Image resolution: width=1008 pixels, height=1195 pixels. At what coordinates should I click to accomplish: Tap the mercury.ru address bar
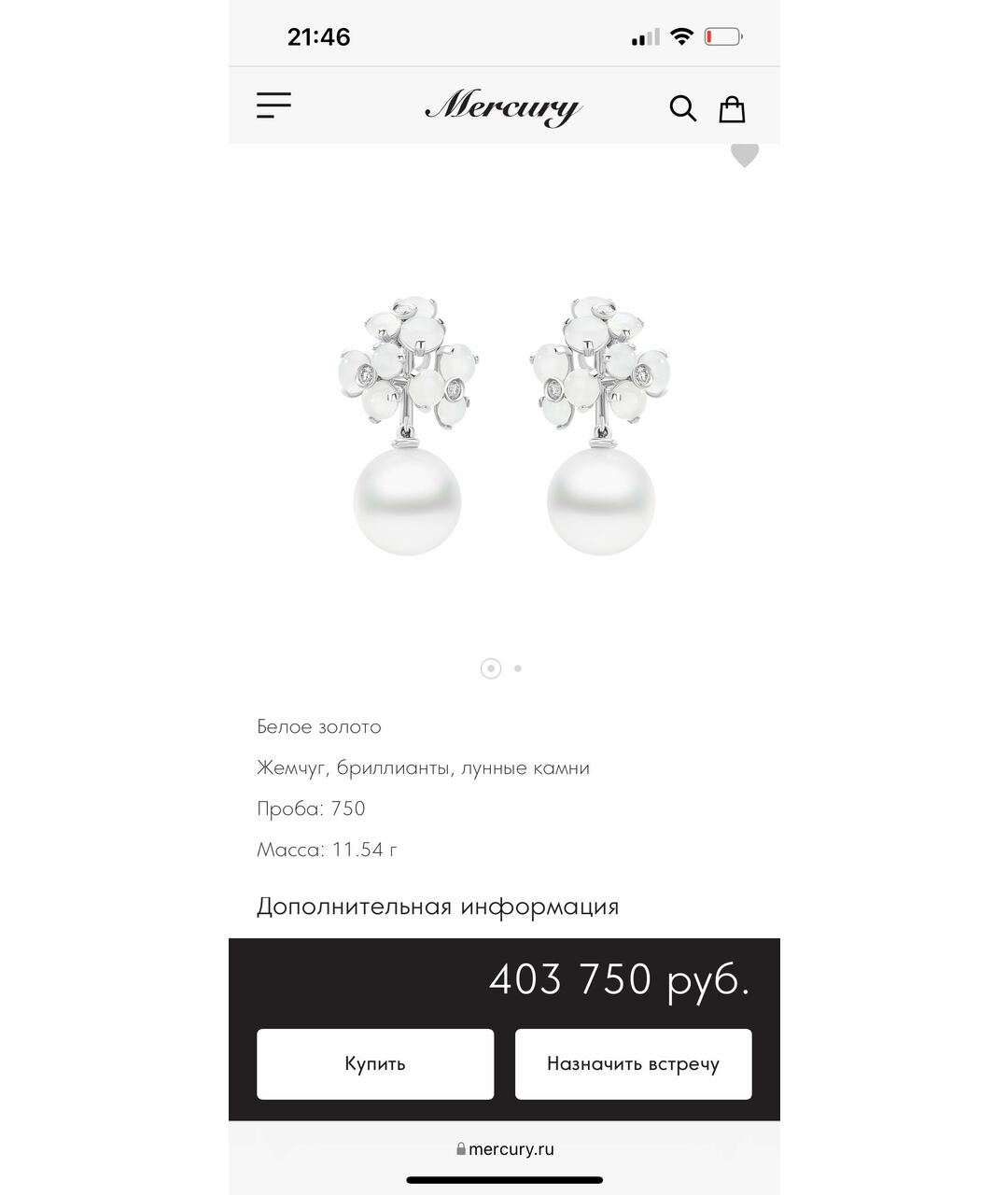(x=505, y=1149)
